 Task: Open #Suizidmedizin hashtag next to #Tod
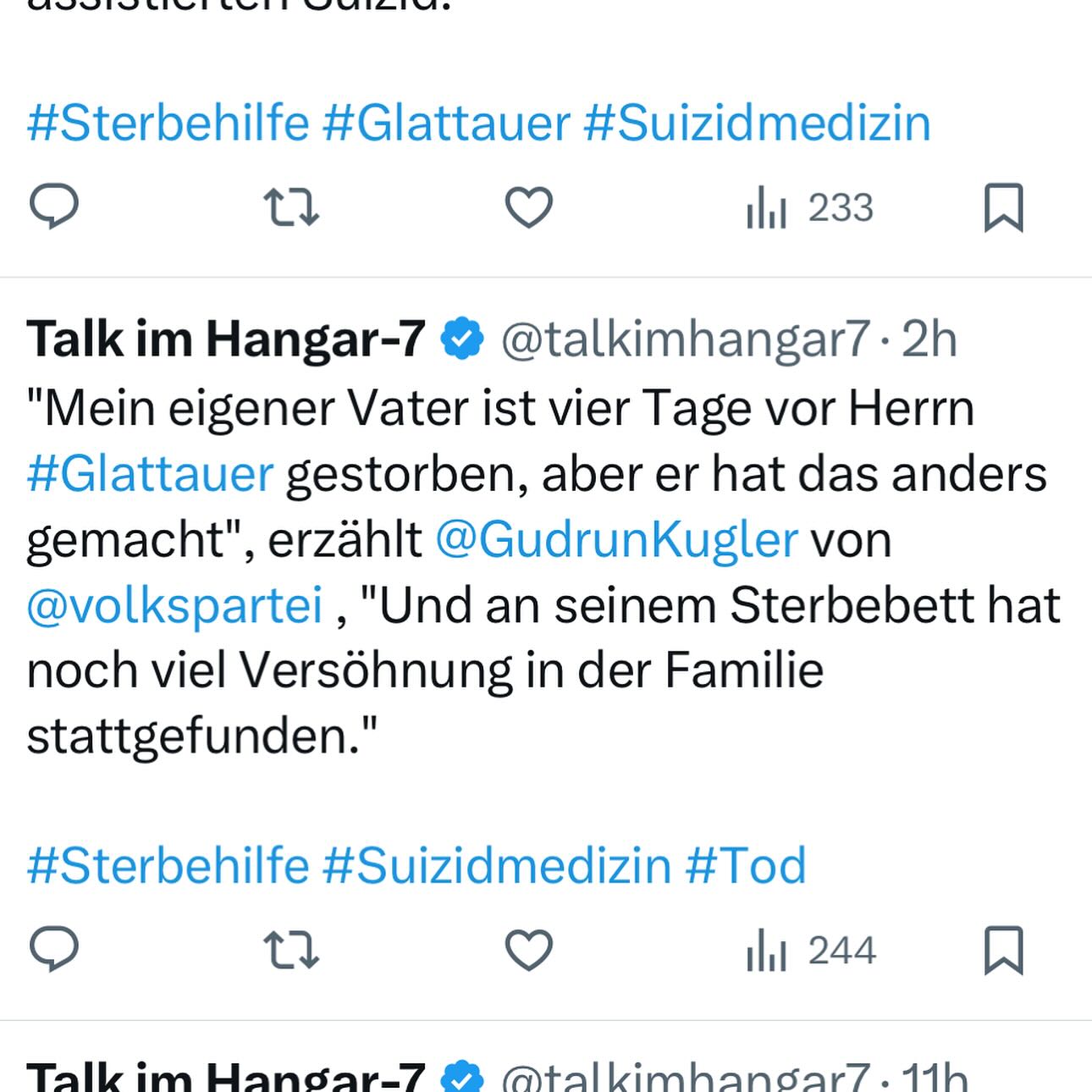(x=497, y=865)
